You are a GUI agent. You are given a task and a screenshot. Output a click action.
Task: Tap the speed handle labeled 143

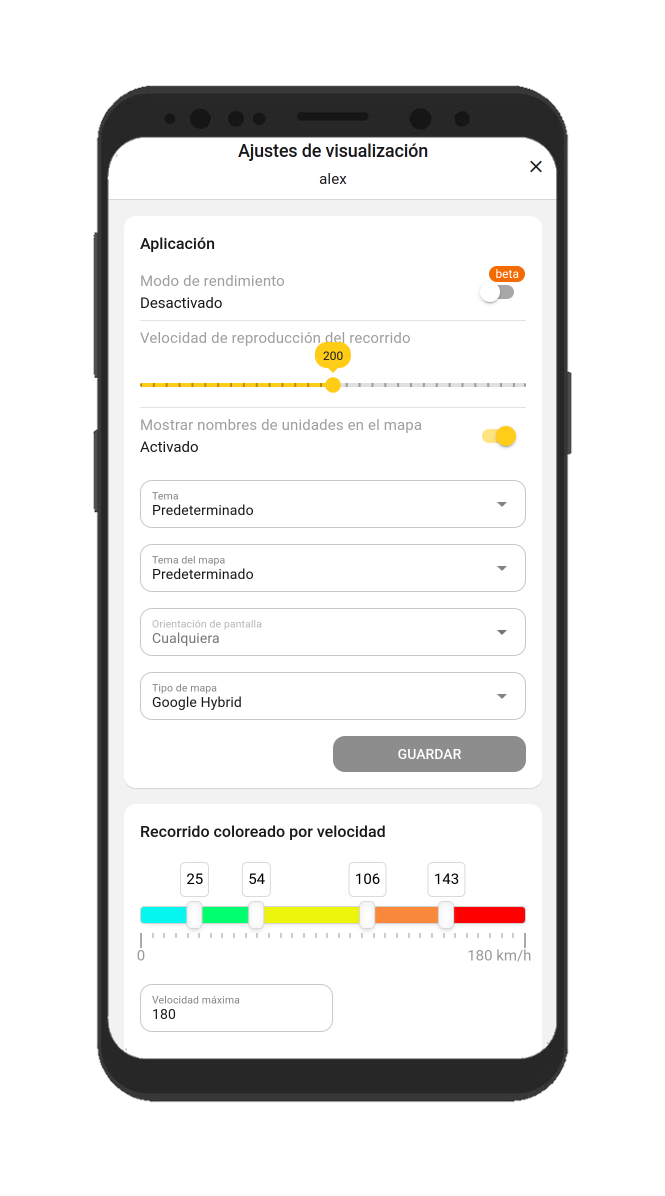pos(446,914)
